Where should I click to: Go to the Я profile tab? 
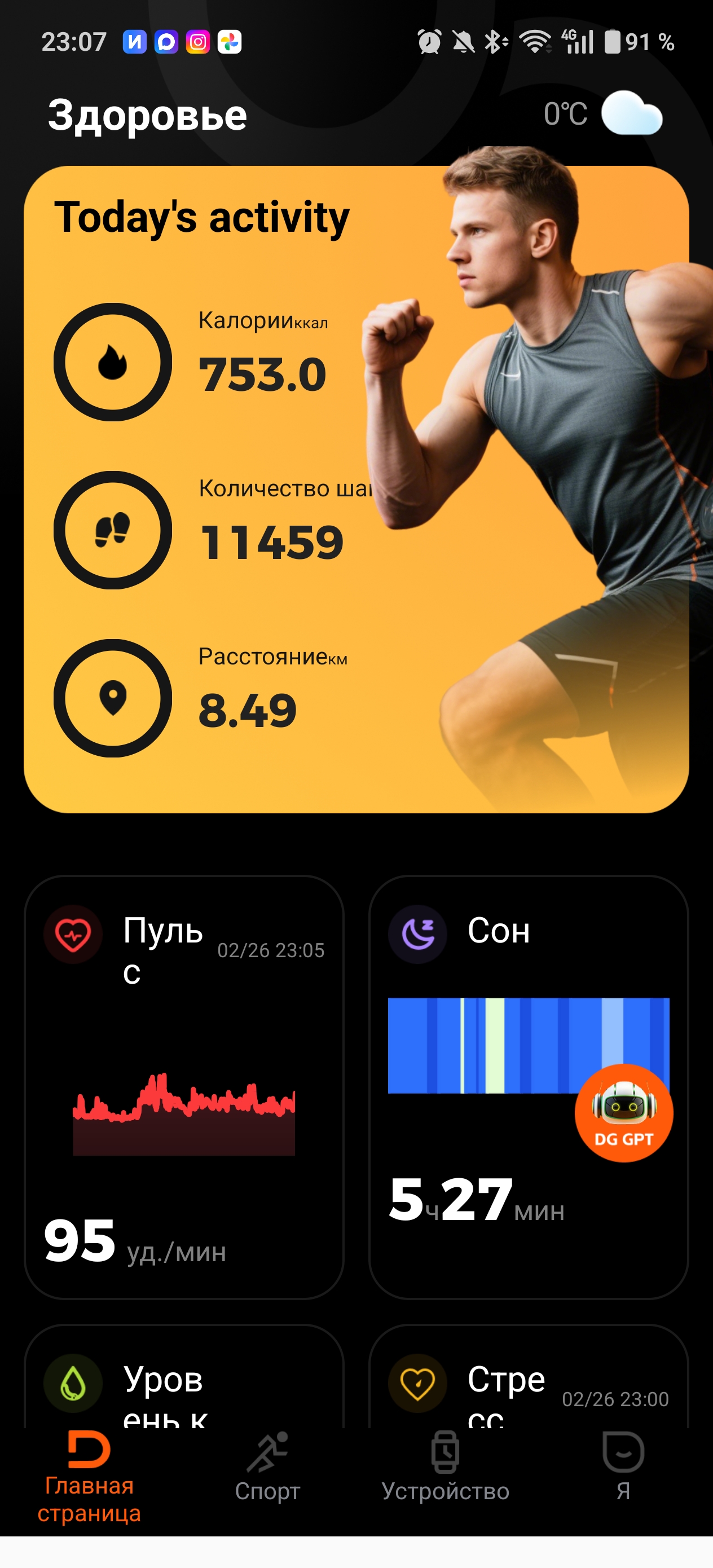[623, 1468]
